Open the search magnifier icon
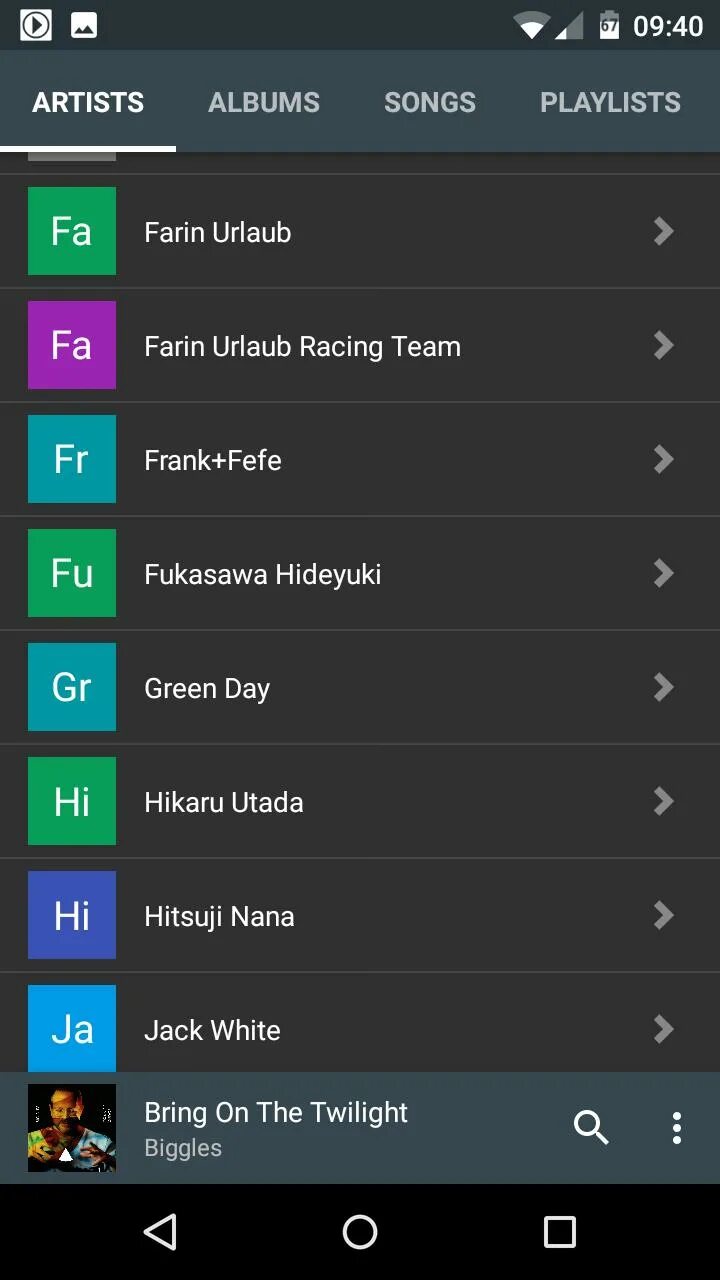 [x=591, y=1128]
